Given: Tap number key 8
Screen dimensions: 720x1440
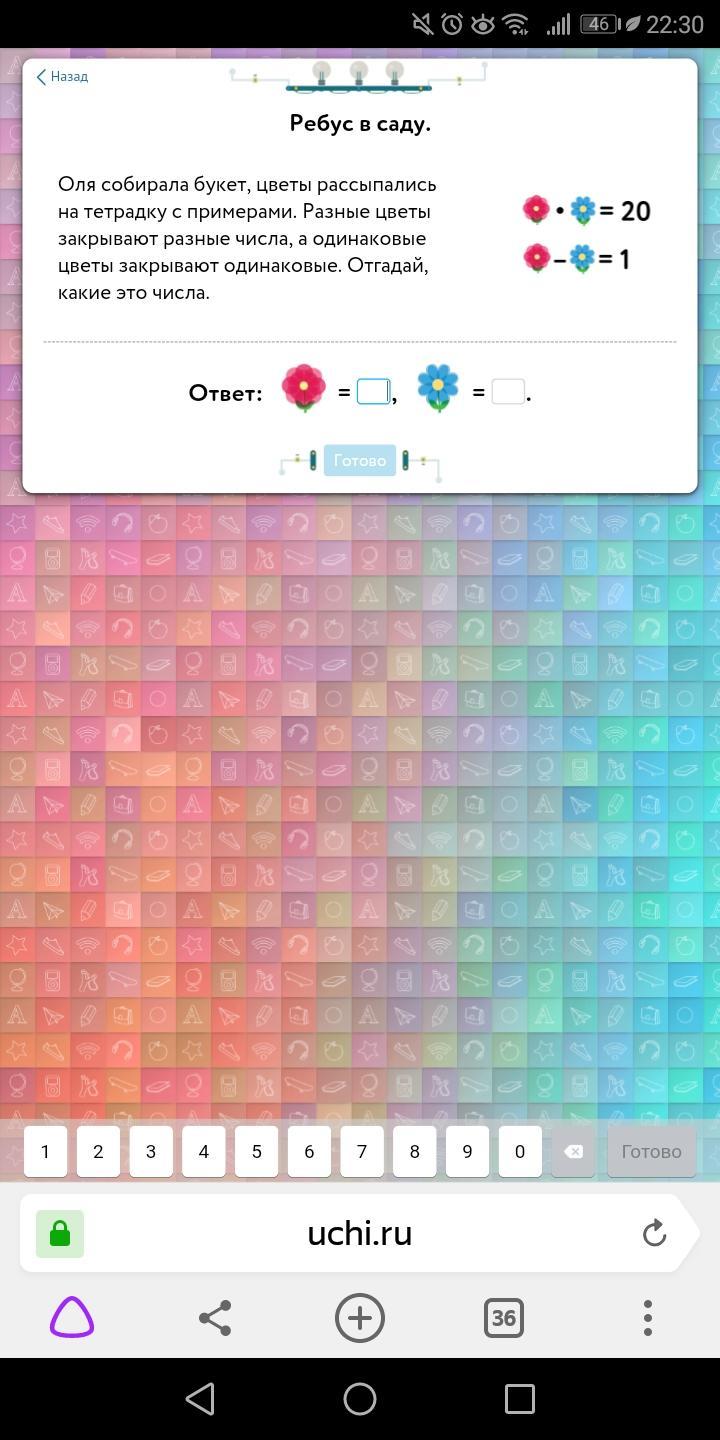Looking at the screenshot, I should pos(415,1151).
